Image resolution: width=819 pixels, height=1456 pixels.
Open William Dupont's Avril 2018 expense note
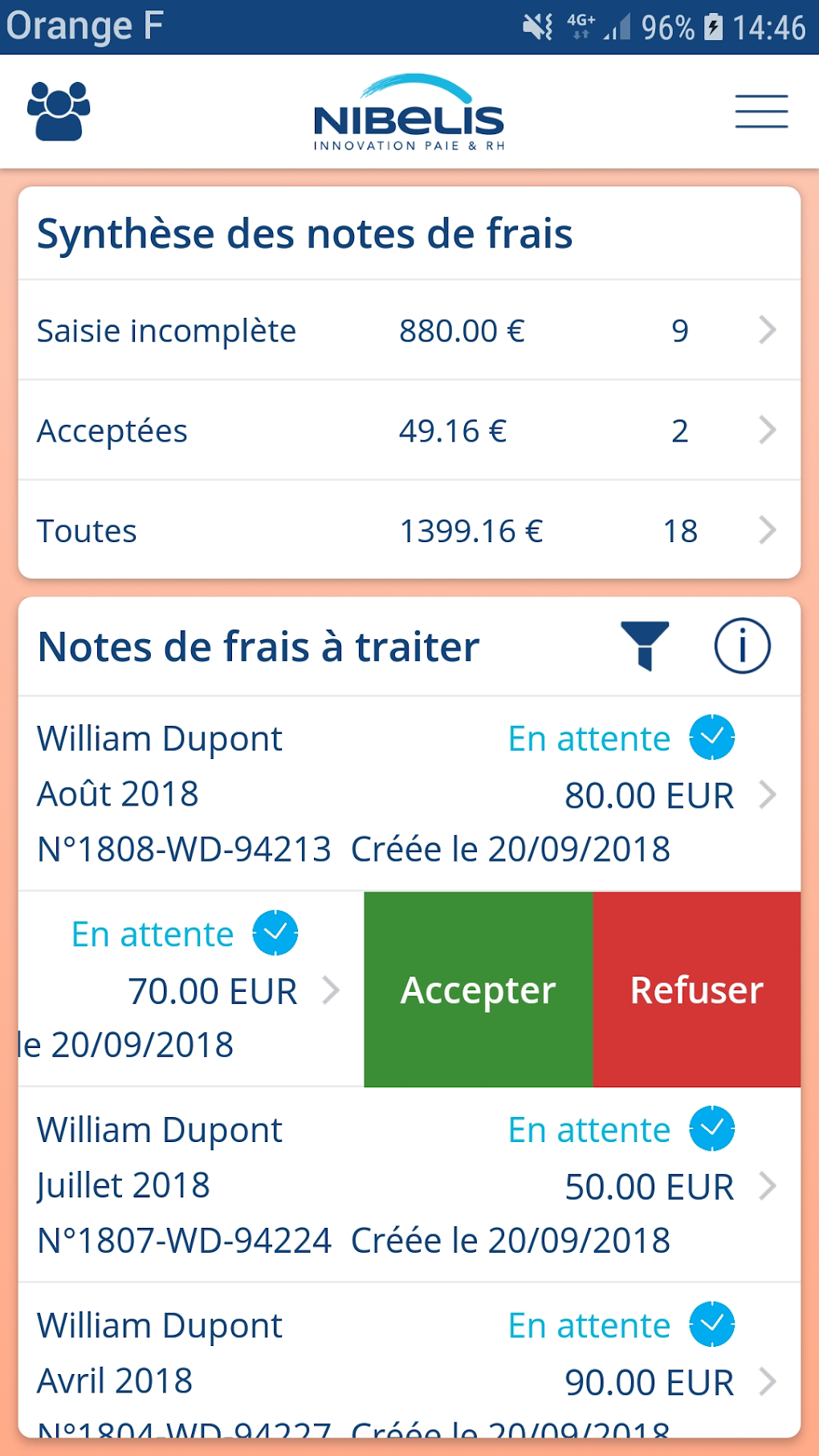(x=409, y=1365)
